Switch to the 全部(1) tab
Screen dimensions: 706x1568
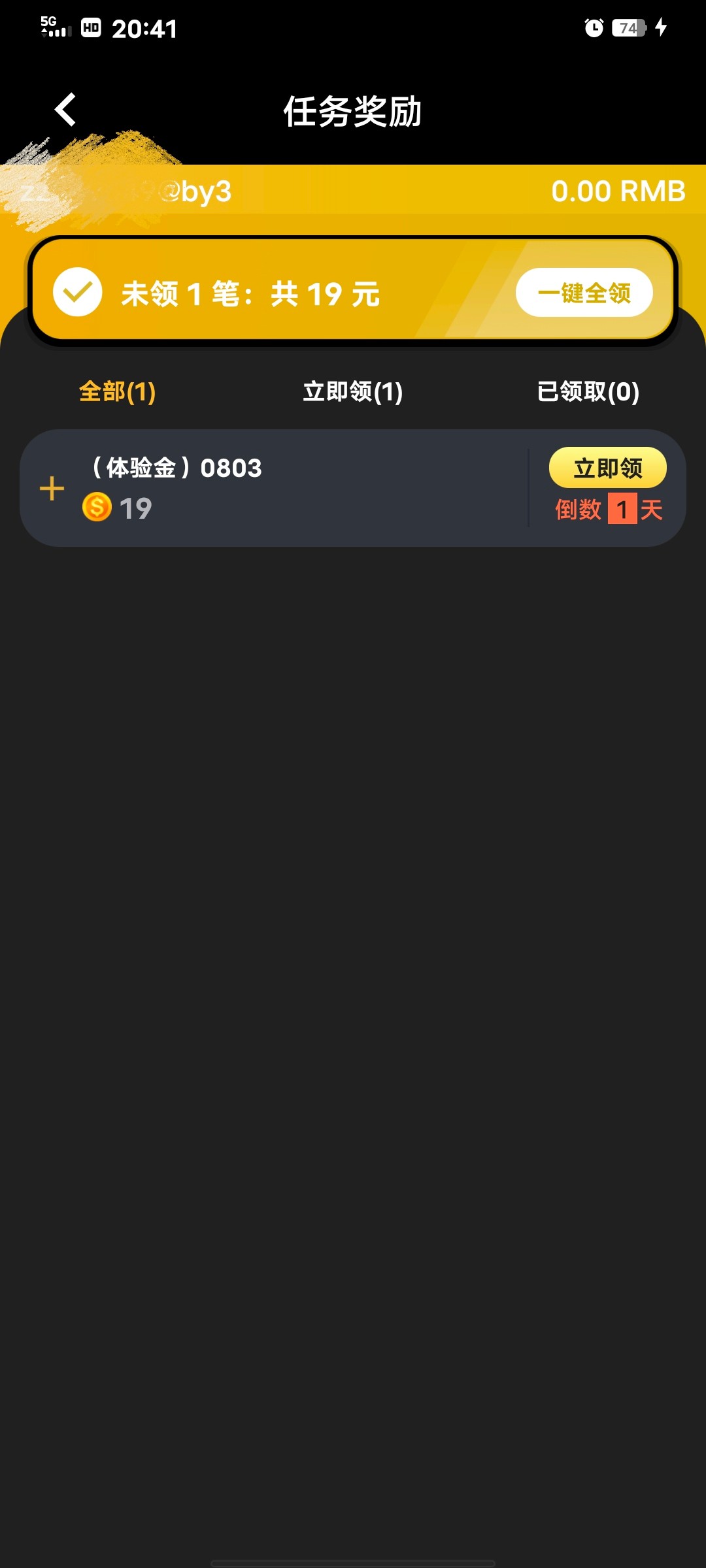pos(118,392)
